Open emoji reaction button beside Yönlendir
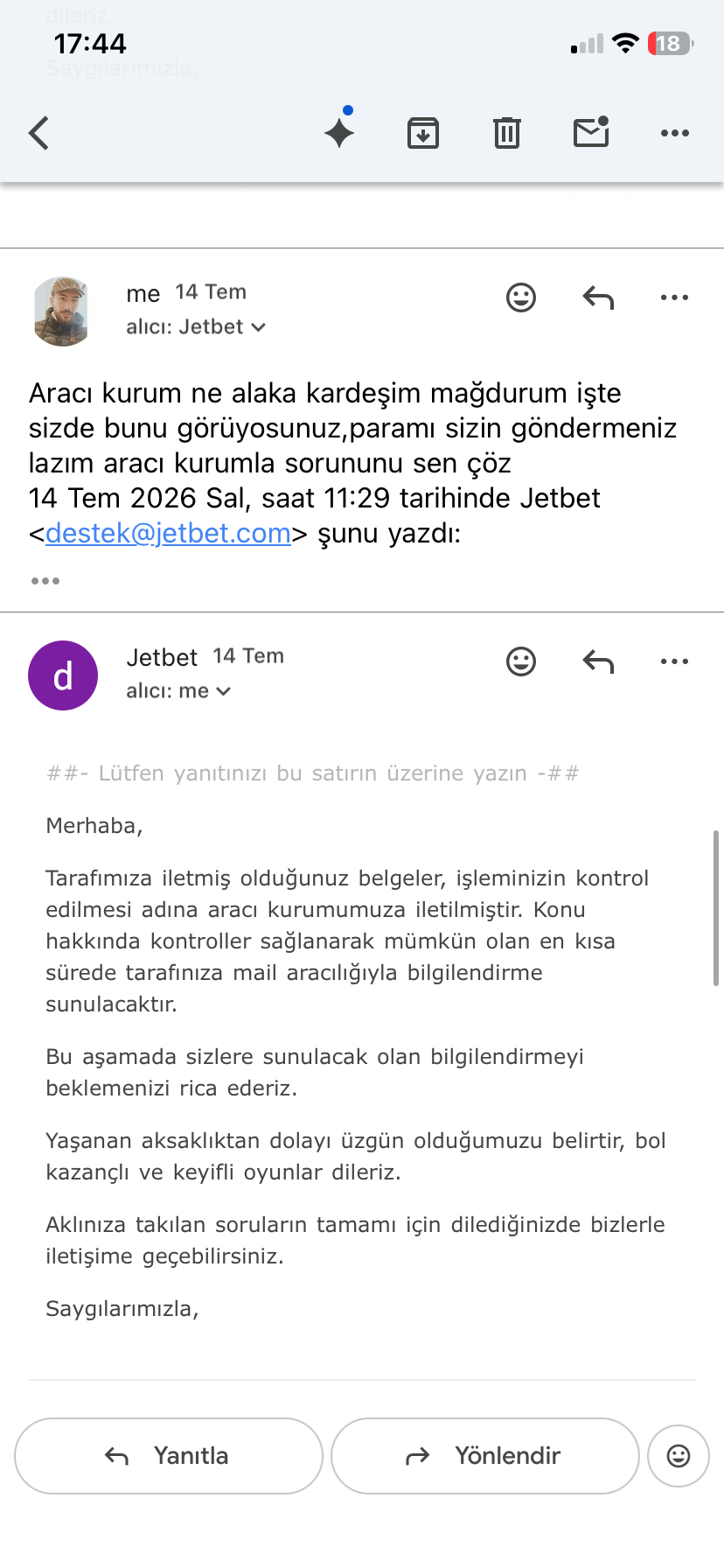 679,1456
